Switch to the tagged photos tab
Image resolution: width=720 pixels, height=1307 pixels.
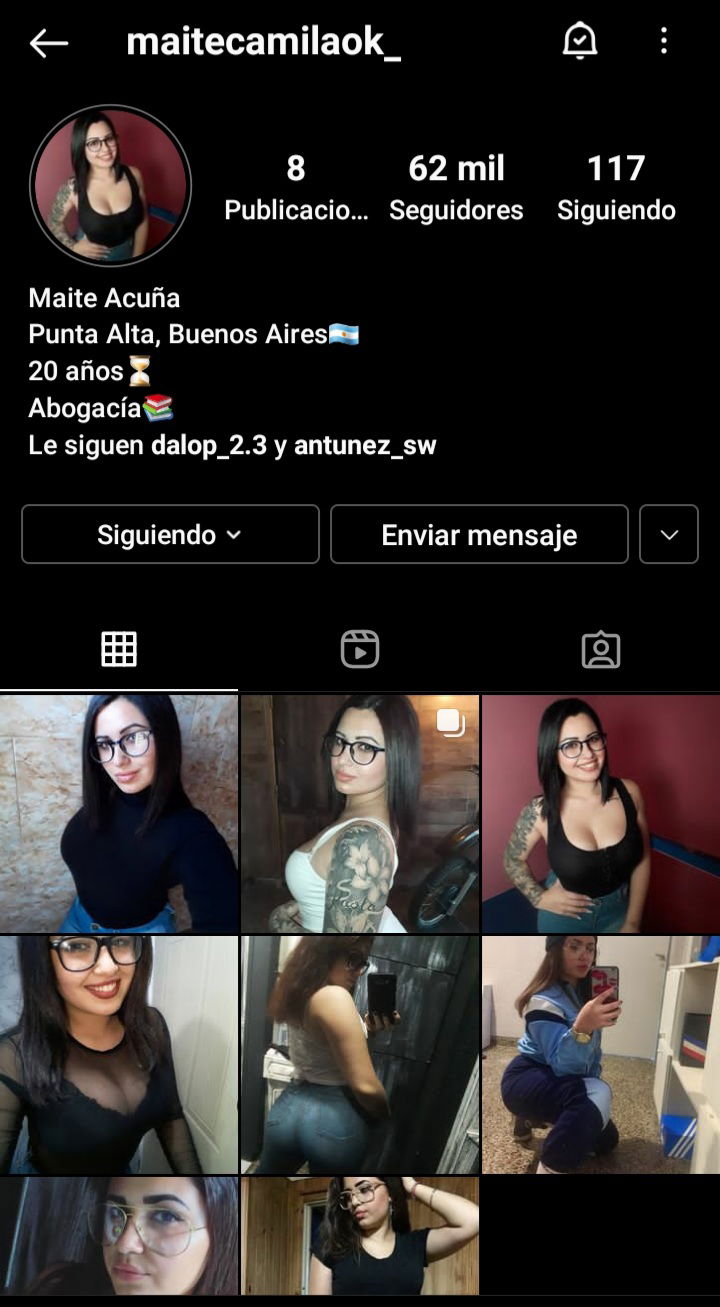601,650
